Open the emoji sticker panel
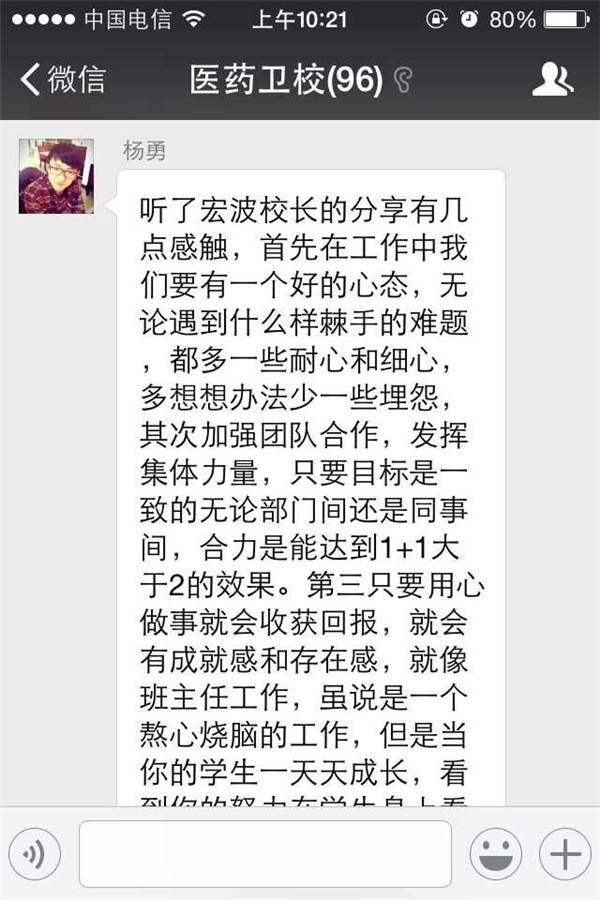 click(495, 855)
